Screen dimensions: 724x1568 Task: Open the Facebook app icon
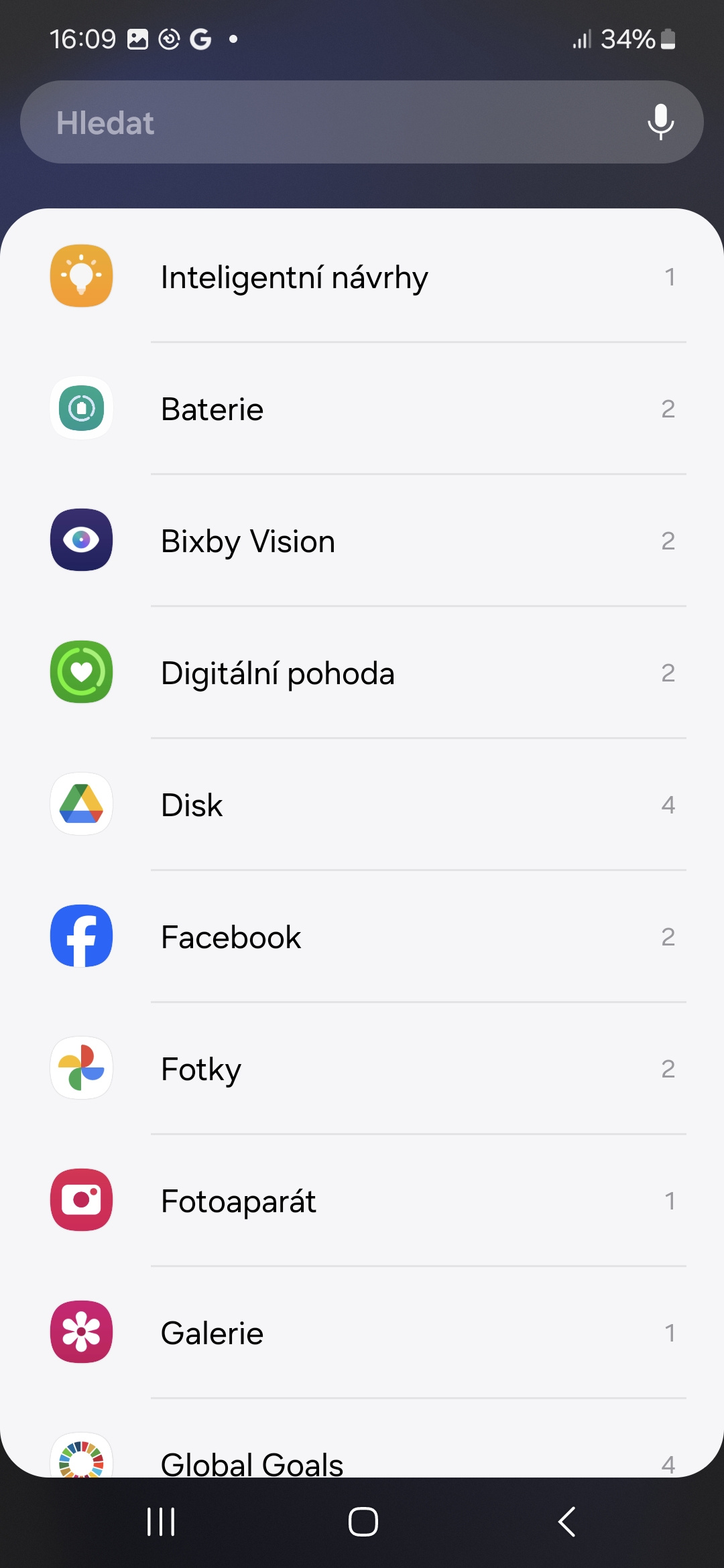pyautogui.click(x=80, y=936)
